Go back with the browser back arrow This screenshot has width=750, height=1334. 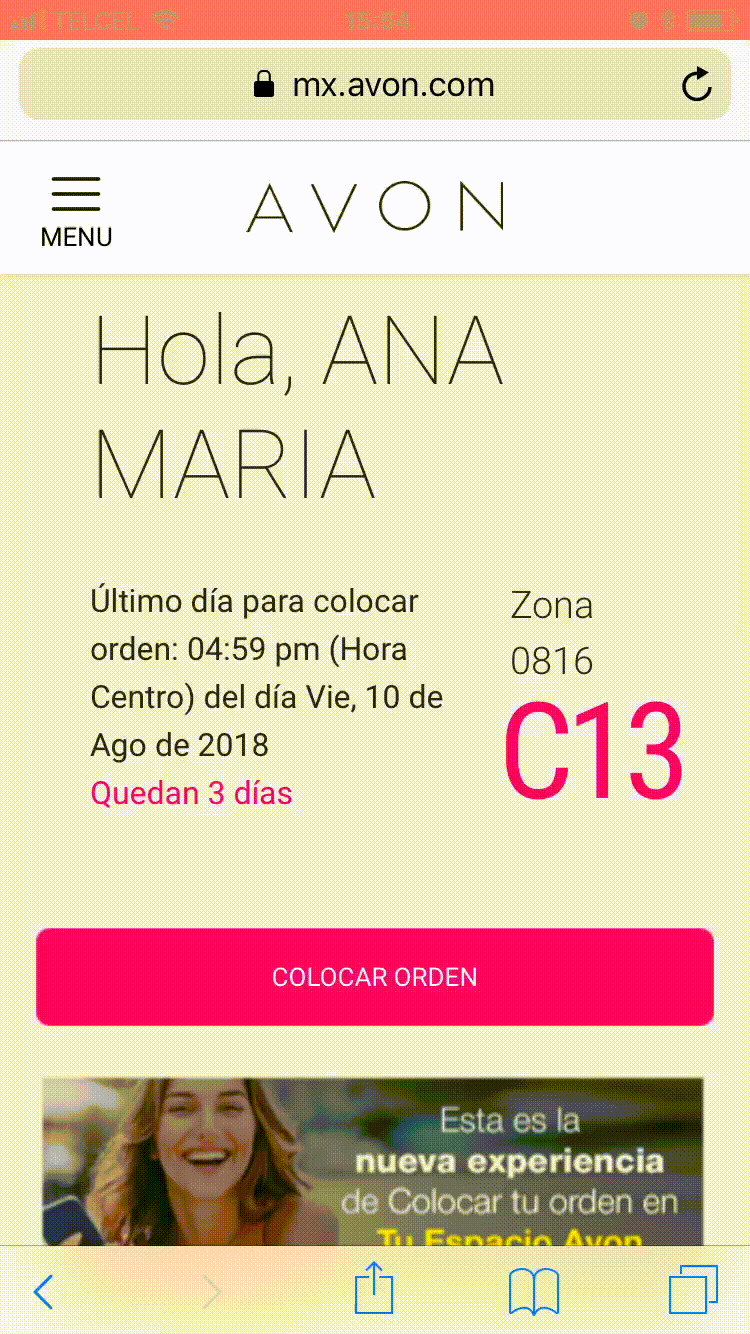[43, 1292]
